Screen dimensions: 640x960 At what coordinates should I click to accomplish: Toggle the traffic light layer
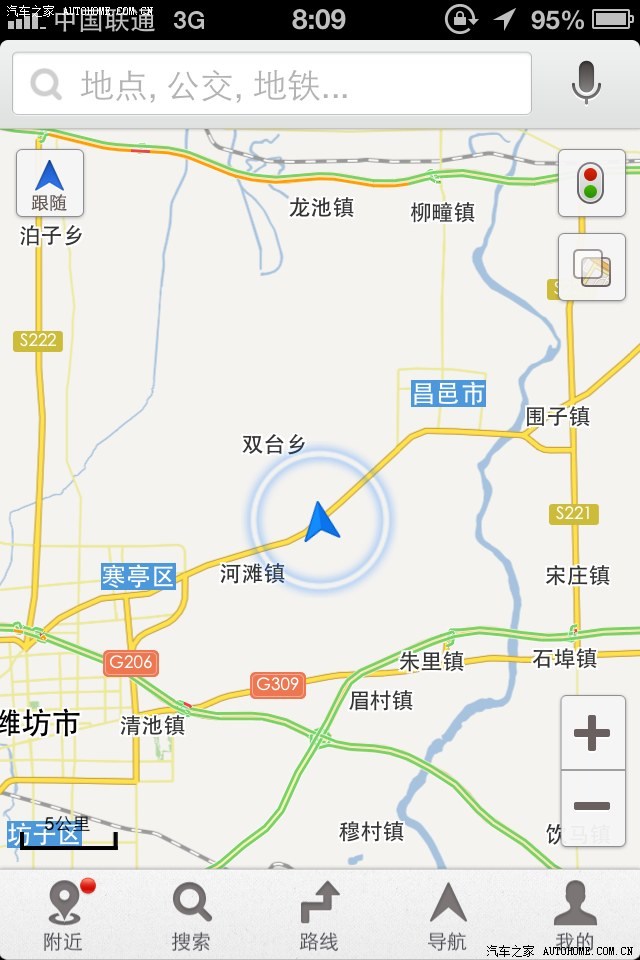tap(591, 183)
